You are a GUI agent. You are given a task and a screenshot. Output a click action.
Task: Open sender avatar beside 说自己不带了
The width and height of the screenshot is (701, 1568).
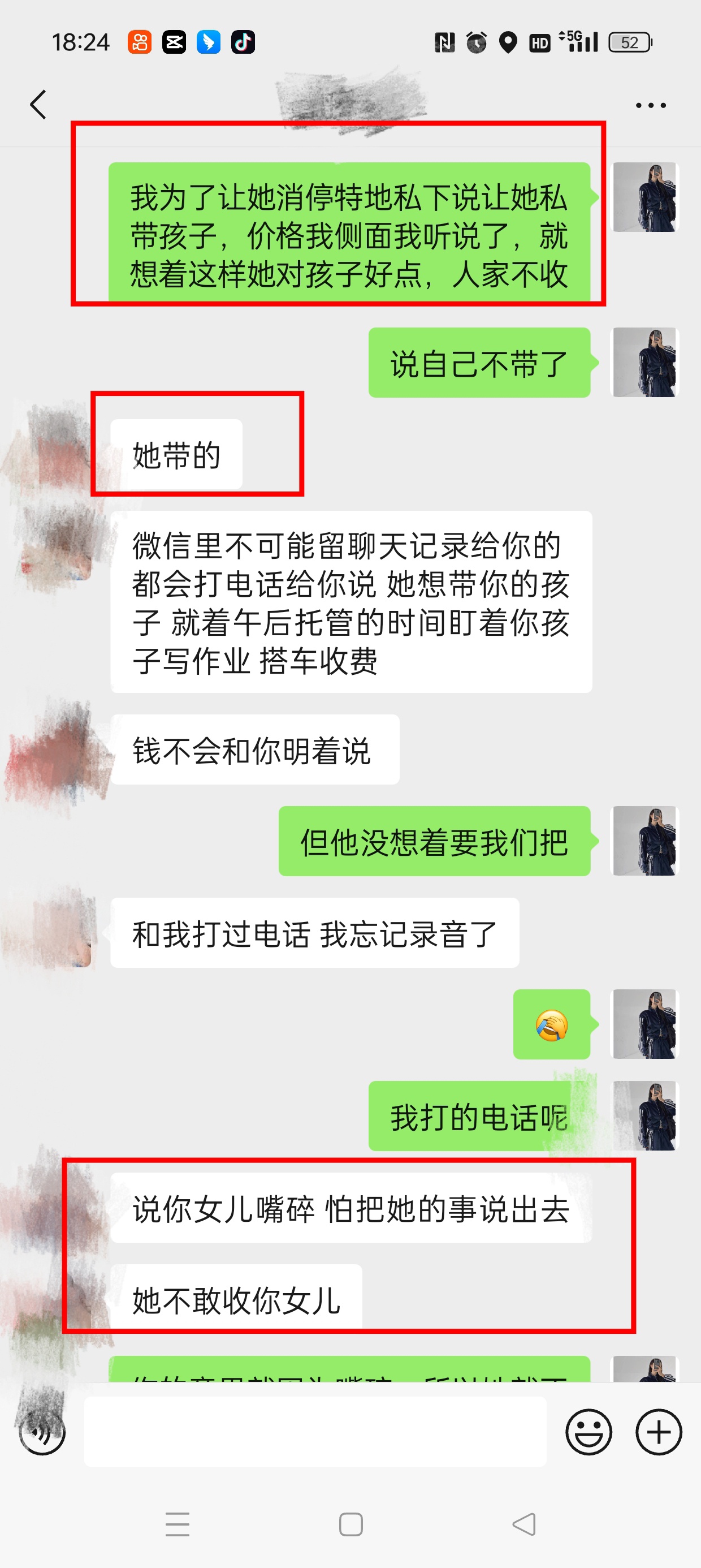(644, 363)
